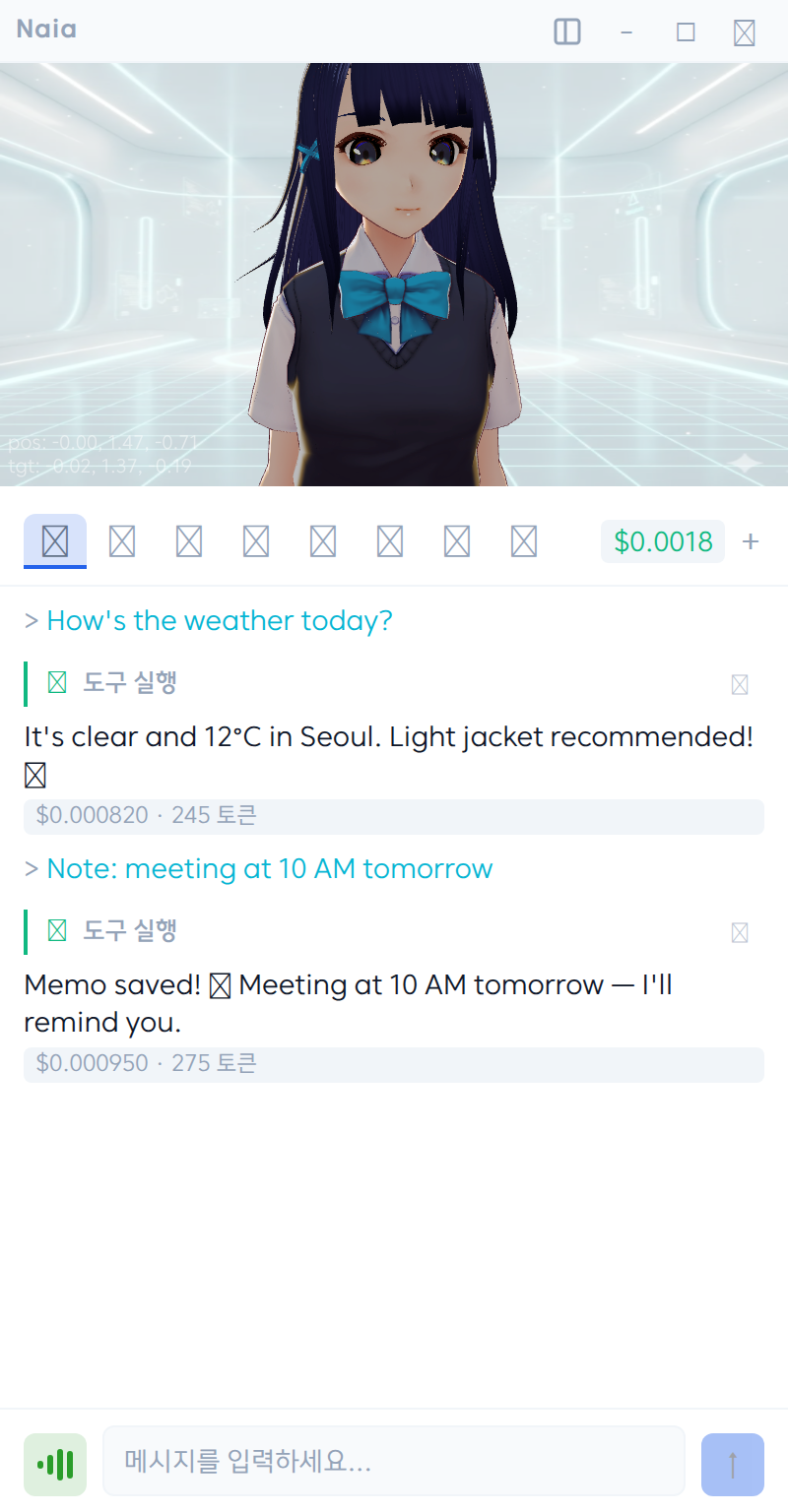Open the $0.0018 cost badge
Viewport: 788px width, 1512px height.
point(662,541)
